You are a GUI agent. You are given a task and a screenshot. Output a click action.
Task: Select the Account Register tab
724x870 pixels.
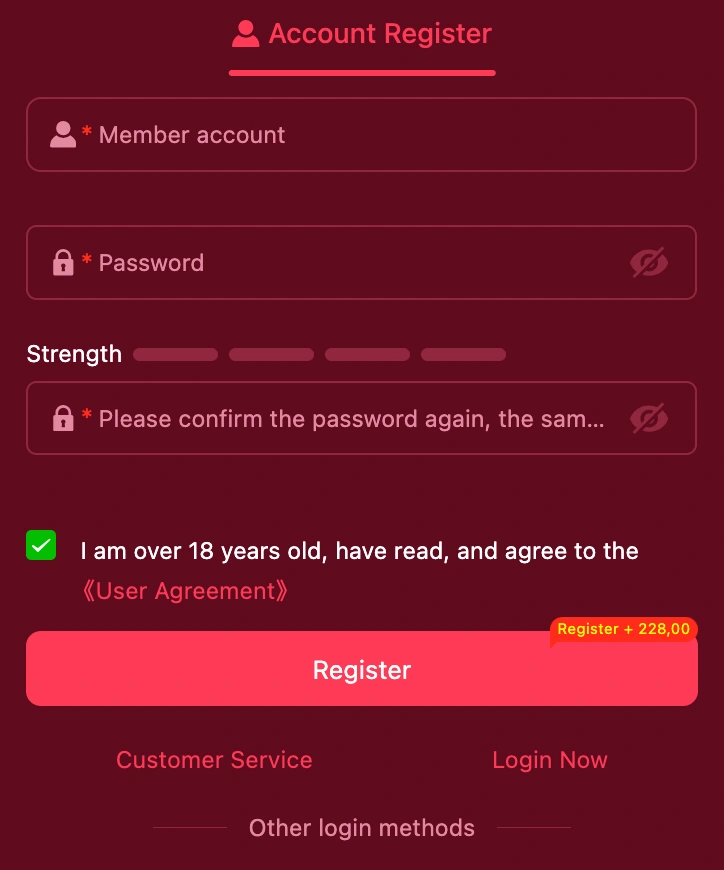tap(361, 32)
